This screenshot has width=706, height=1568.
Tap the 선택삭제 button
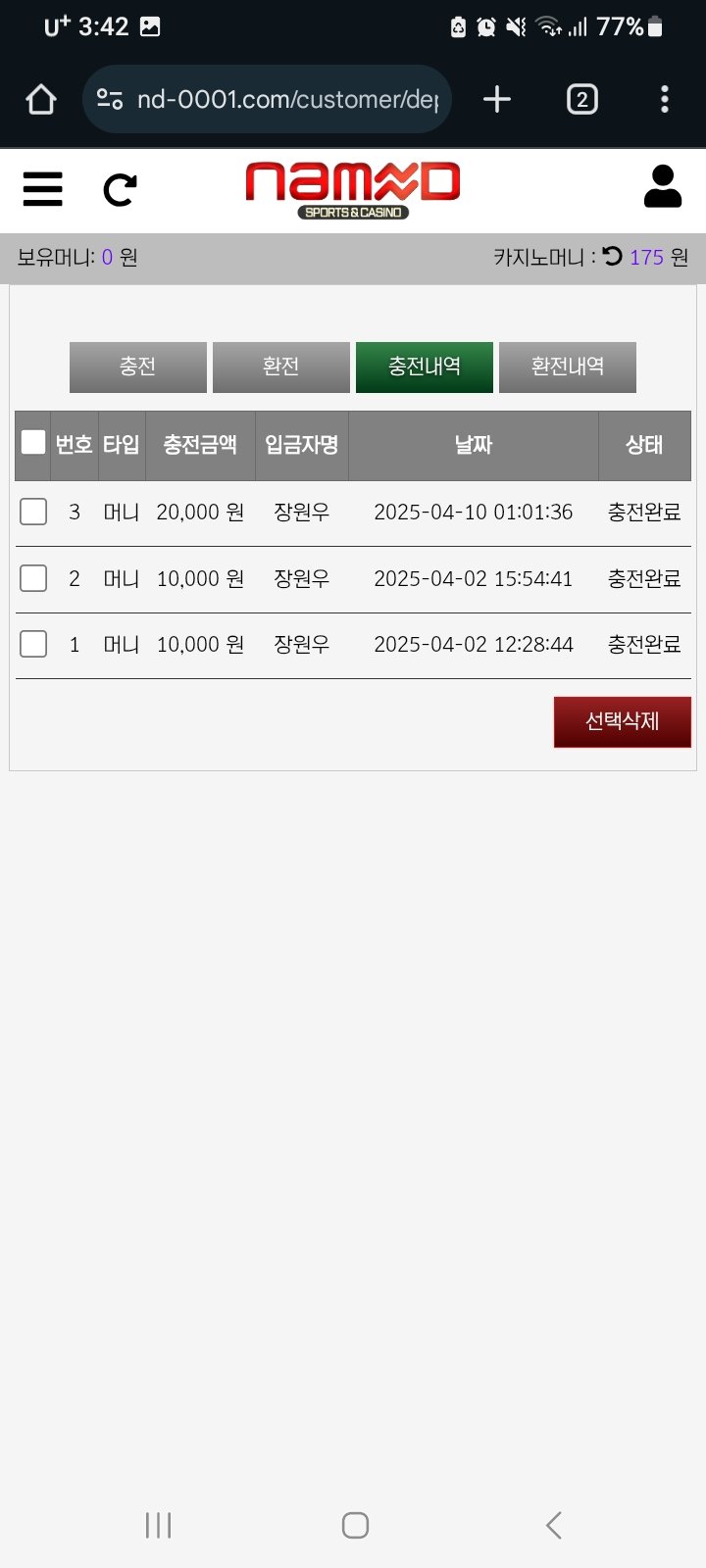coord(622,721)
